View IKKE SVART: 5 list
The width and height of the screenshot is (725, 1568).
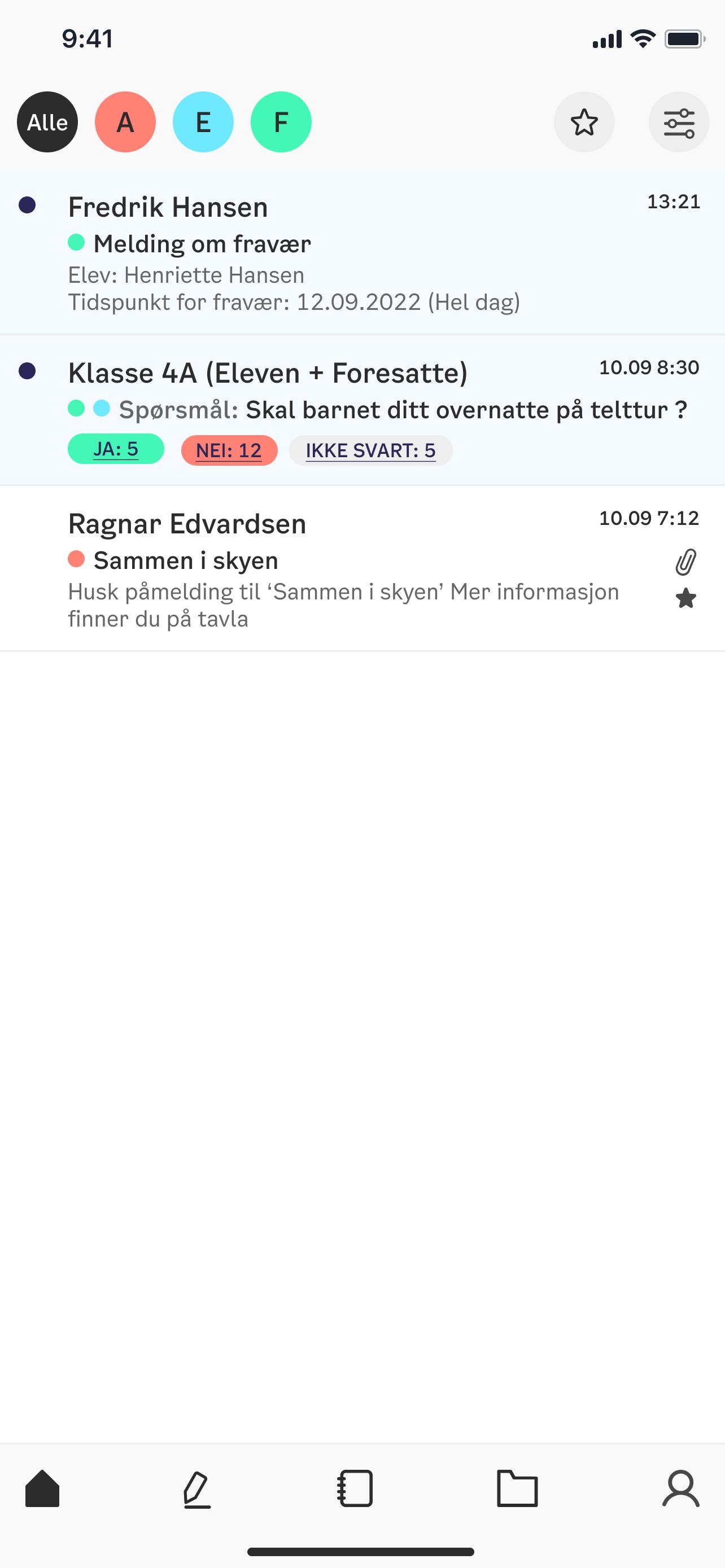pyautogui.click(x=371, y=450)
